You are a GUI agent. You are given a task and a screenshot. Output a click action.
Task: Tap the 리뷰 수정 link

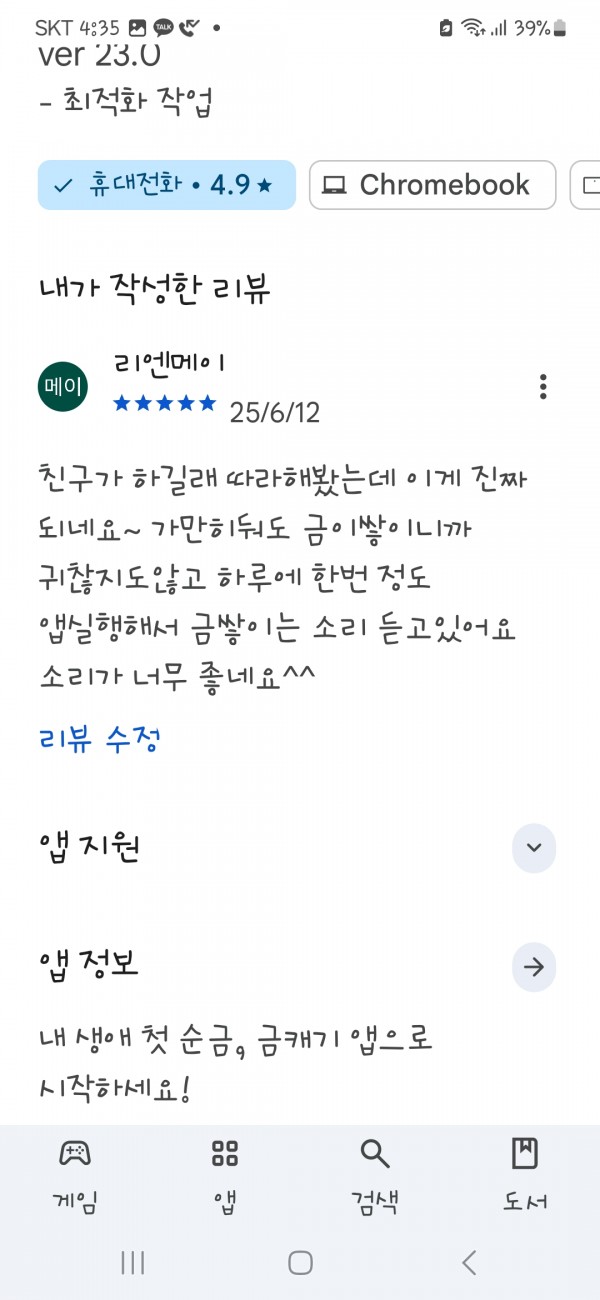pos(99,739)
